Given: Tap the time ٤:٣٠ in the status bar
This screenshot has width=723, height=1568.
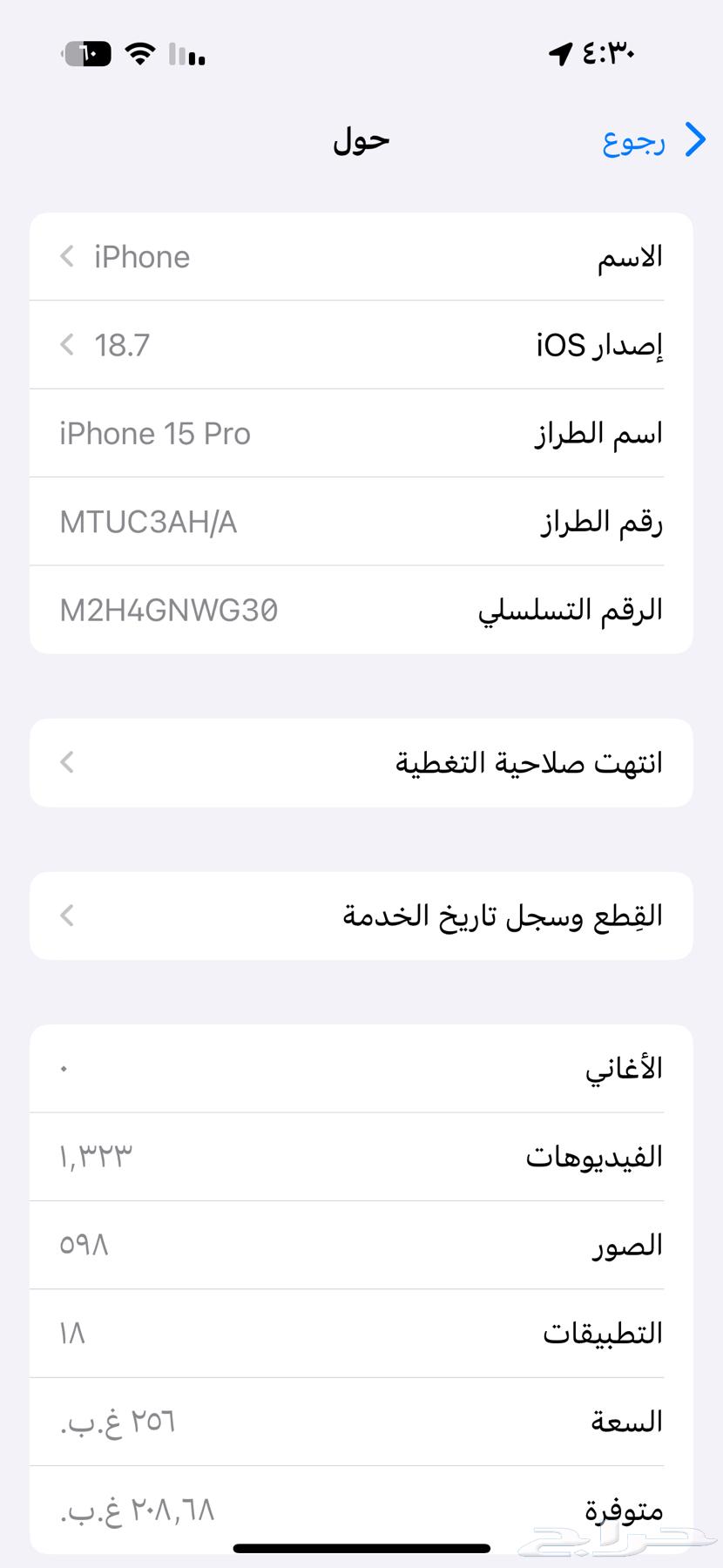Looking at the screenshot, I should point(608,54).
